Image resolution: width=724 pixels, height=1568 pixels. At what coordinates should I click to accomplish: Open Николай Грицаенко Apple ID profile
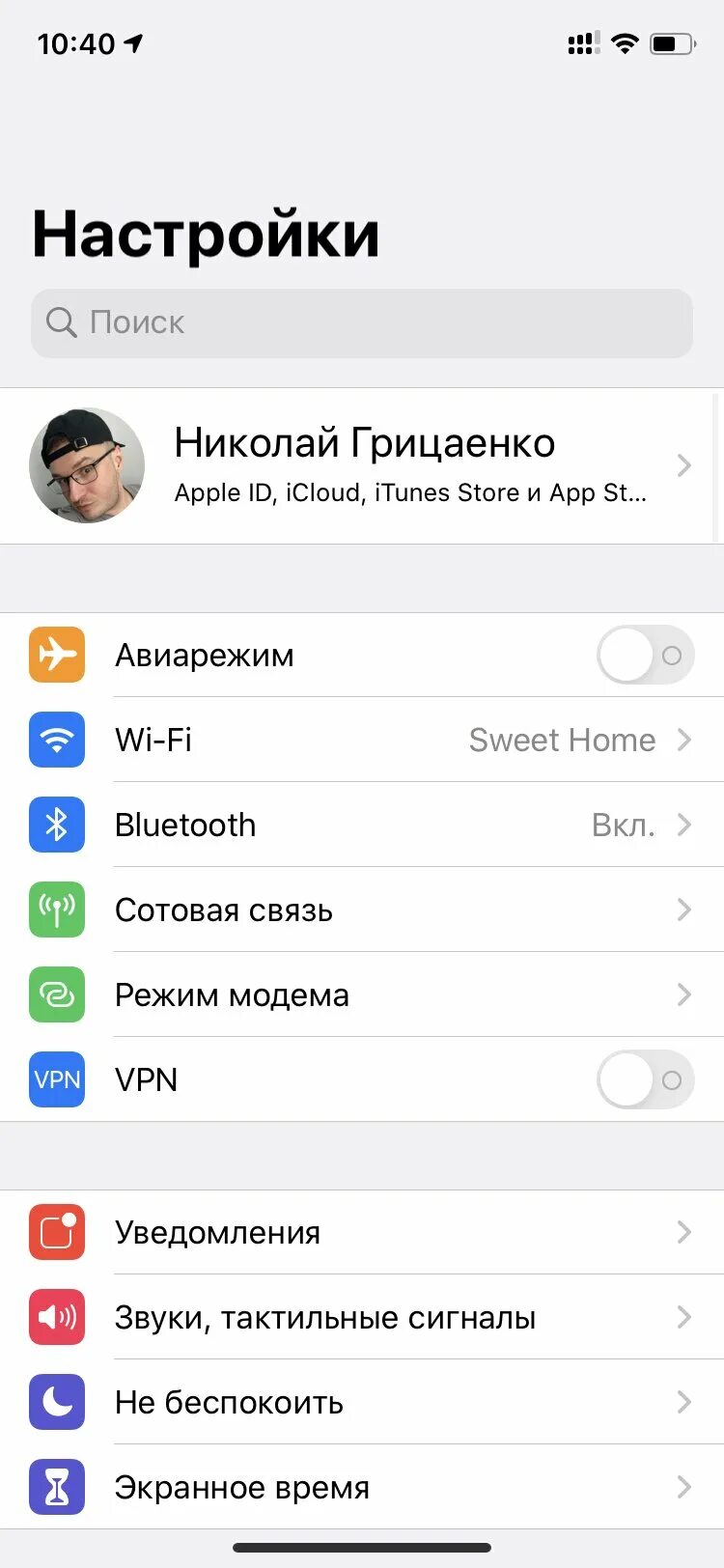tap(362, 465)
